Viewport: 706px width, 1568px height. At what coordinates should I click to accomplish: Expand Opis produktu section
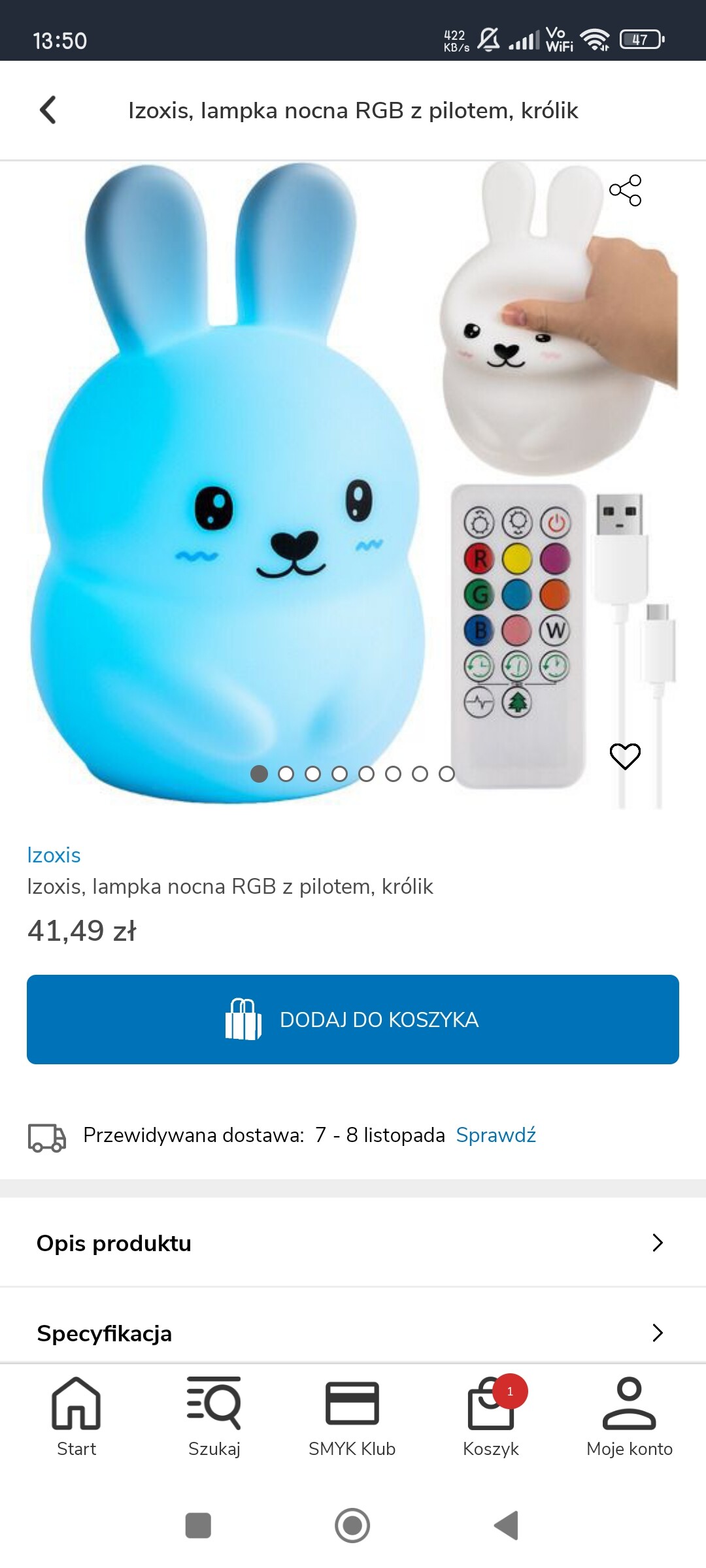pos(353,1243)
